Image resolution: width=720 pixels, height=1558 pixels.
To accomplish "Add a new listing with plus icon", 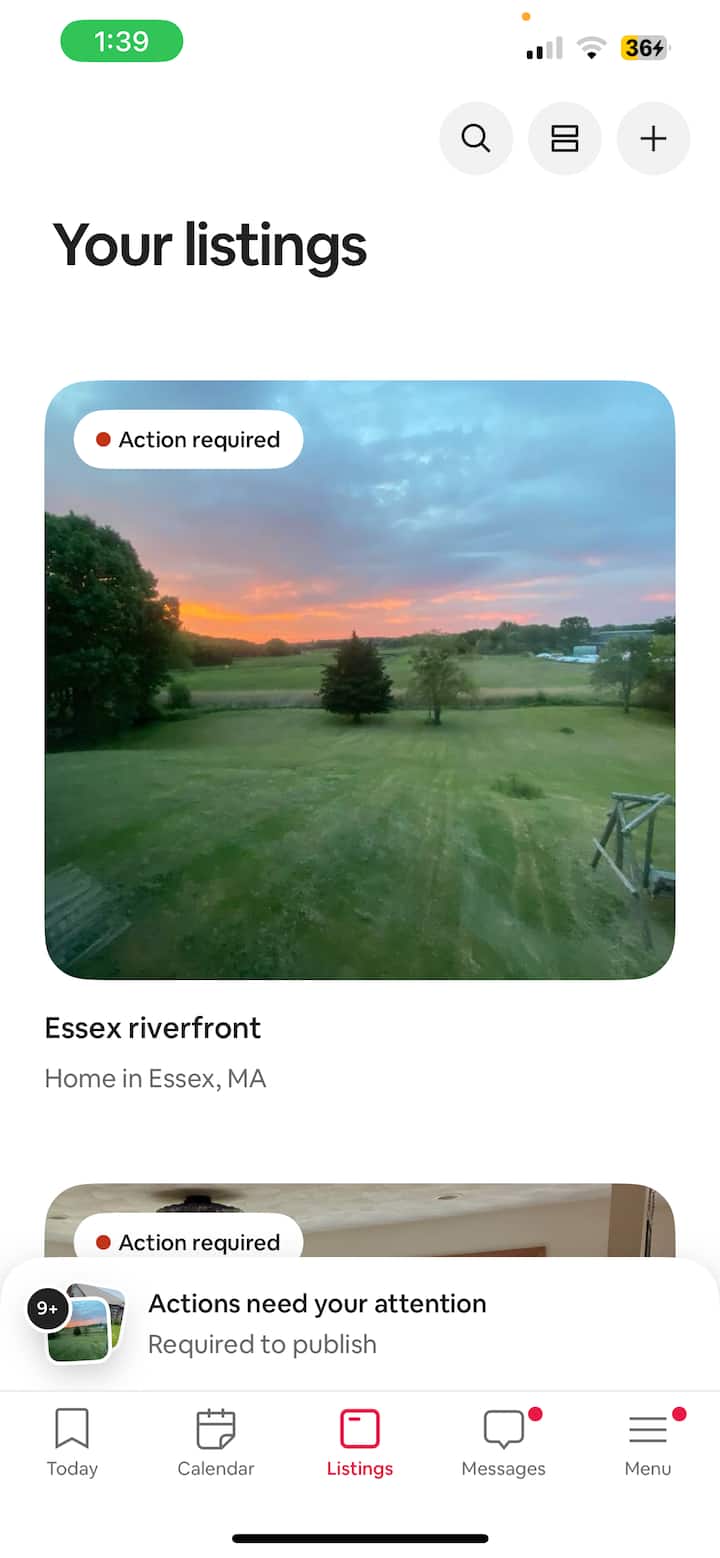I will (x=653, y=138).
